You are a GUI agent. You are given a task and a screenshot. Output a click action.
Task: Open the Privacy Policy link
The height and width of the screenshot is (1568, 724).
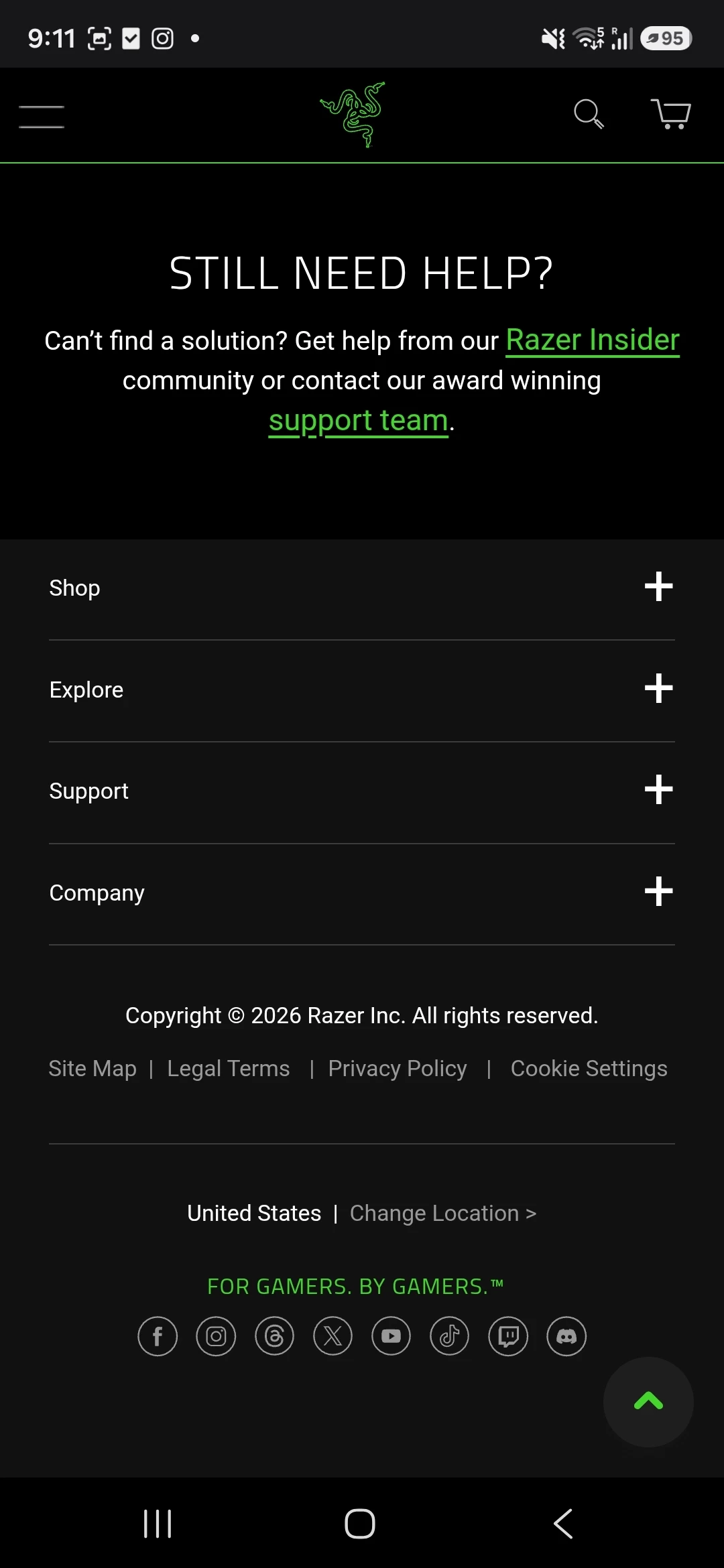pos(398,1069)
